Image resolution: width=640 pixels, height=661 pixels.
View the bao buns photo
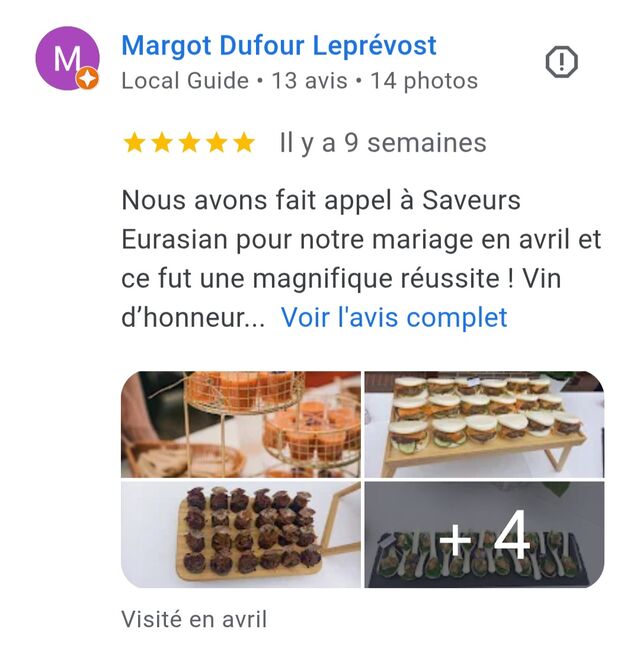[484, 424]
